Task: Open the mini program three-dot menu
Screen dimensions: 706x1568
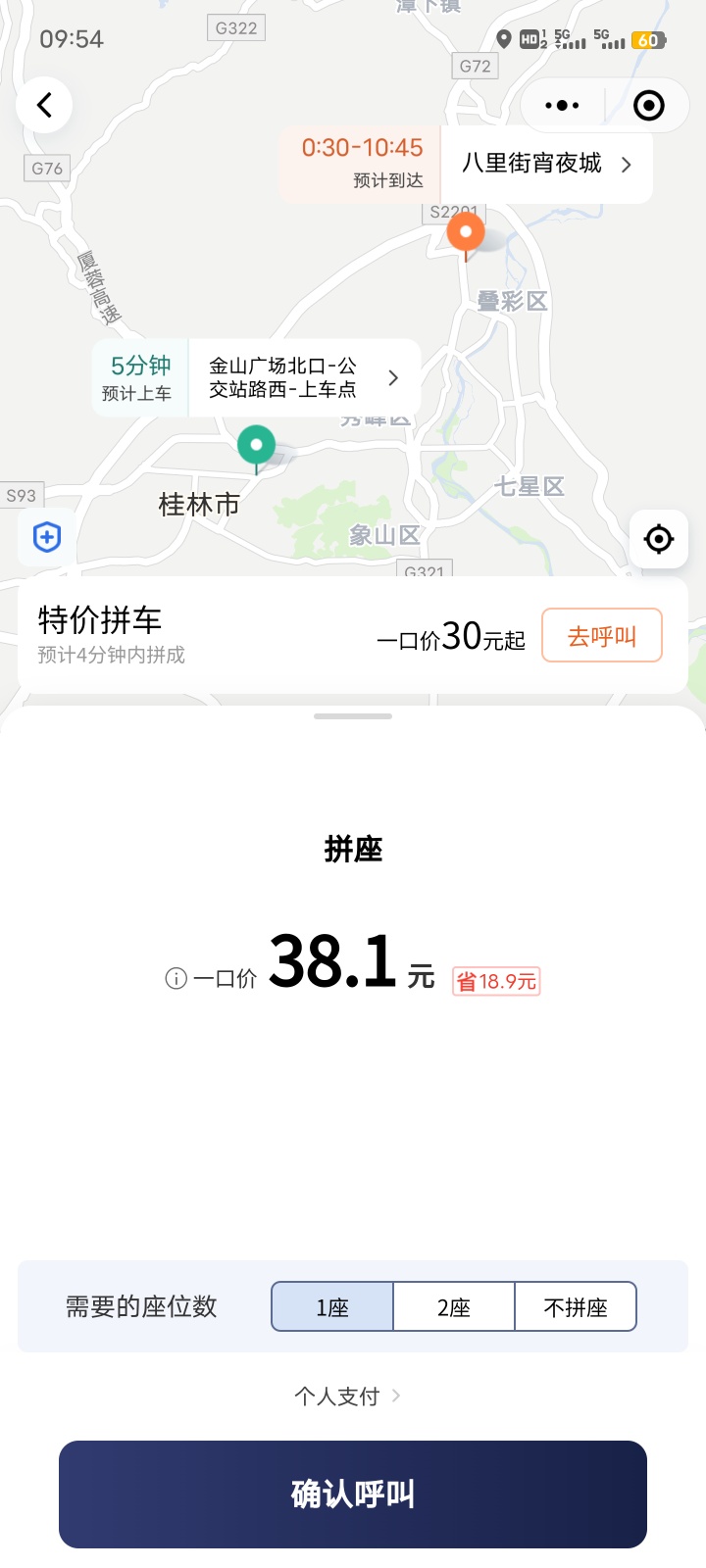Action: 562,106
